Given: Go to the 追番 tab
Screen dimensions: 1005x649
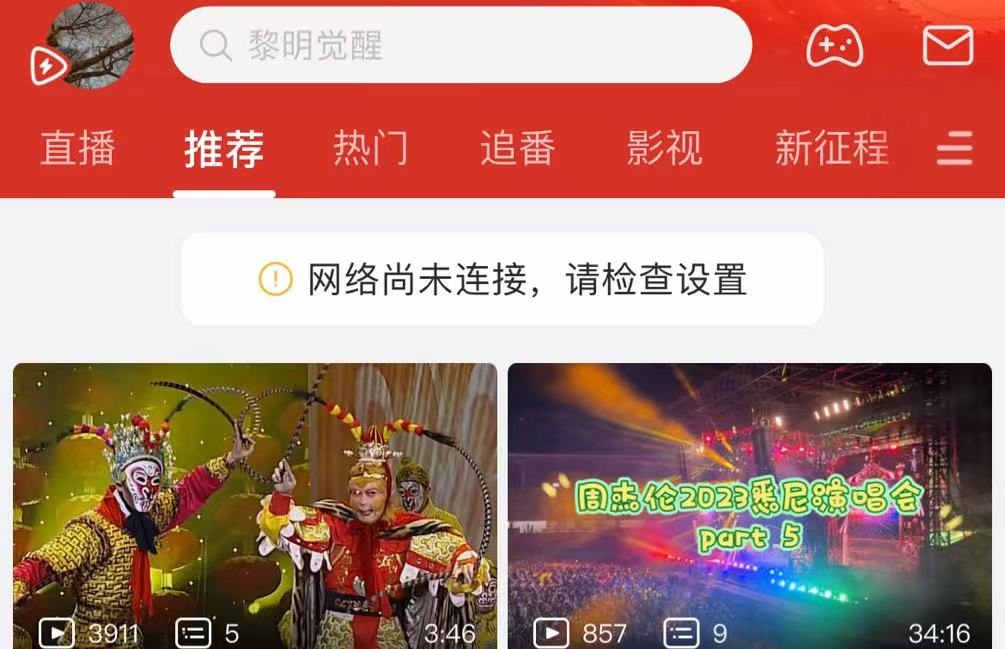Looking at the screenshot, I should [517, 149].
